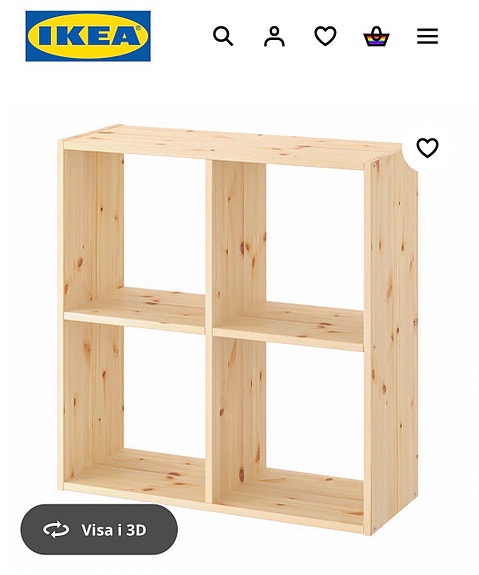479x575 pixels.
Task: Tap the Visa i 3D button
Action: (99, 530)
